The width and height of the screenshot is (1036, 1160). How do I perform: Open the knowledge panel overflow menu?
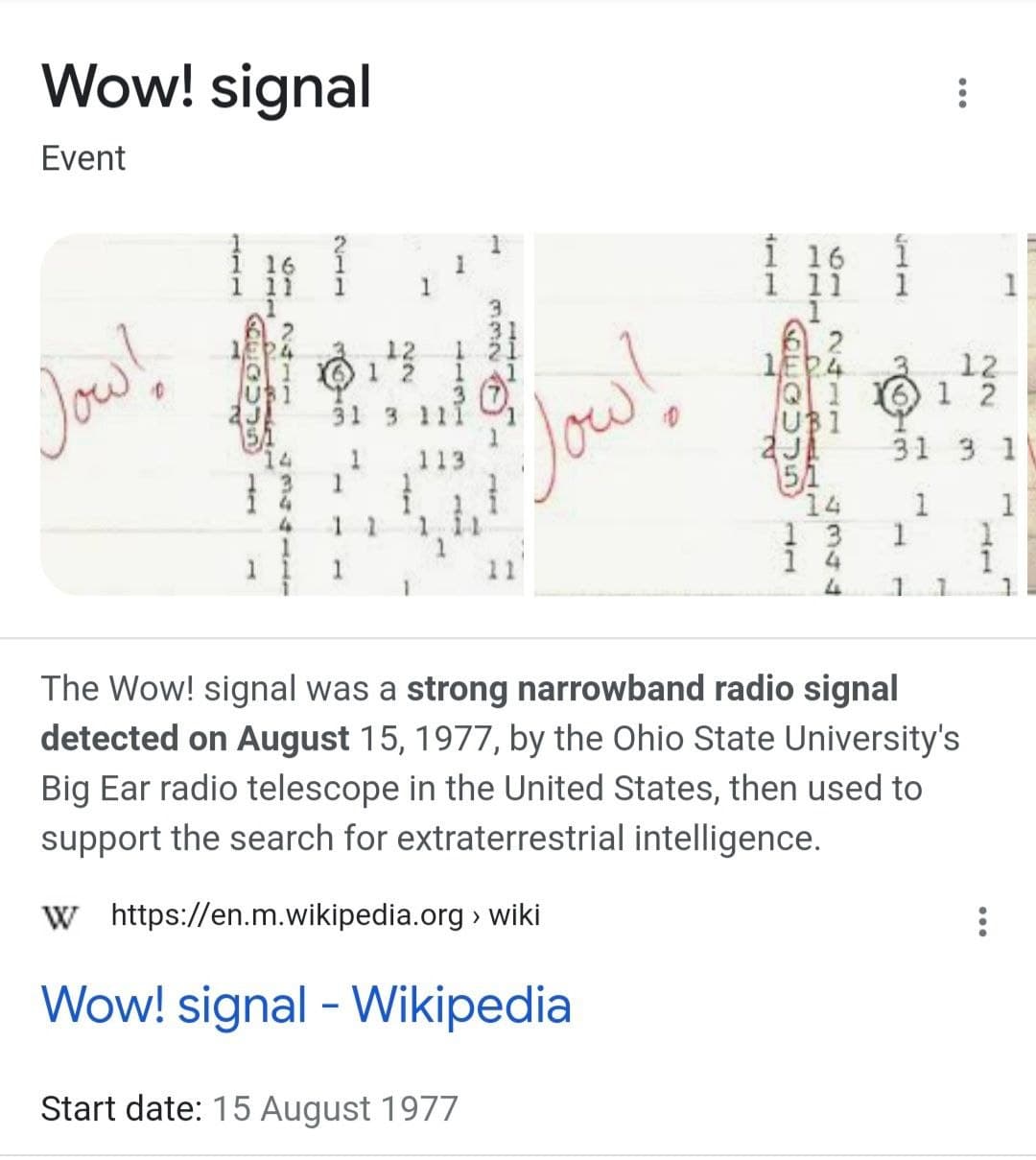(x=962, y=93)
